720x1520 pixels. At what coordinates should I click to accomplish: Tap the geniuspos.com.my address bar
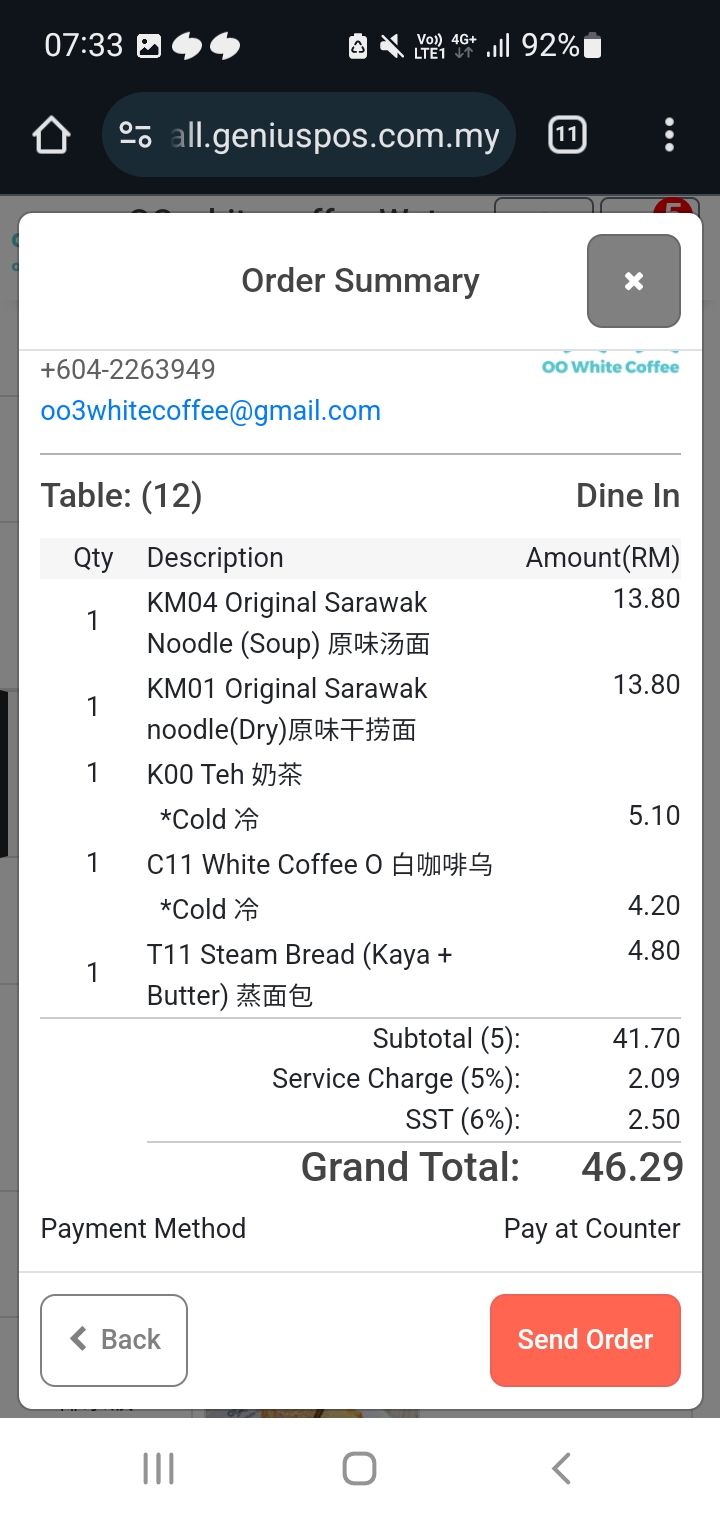click(308, 135)
